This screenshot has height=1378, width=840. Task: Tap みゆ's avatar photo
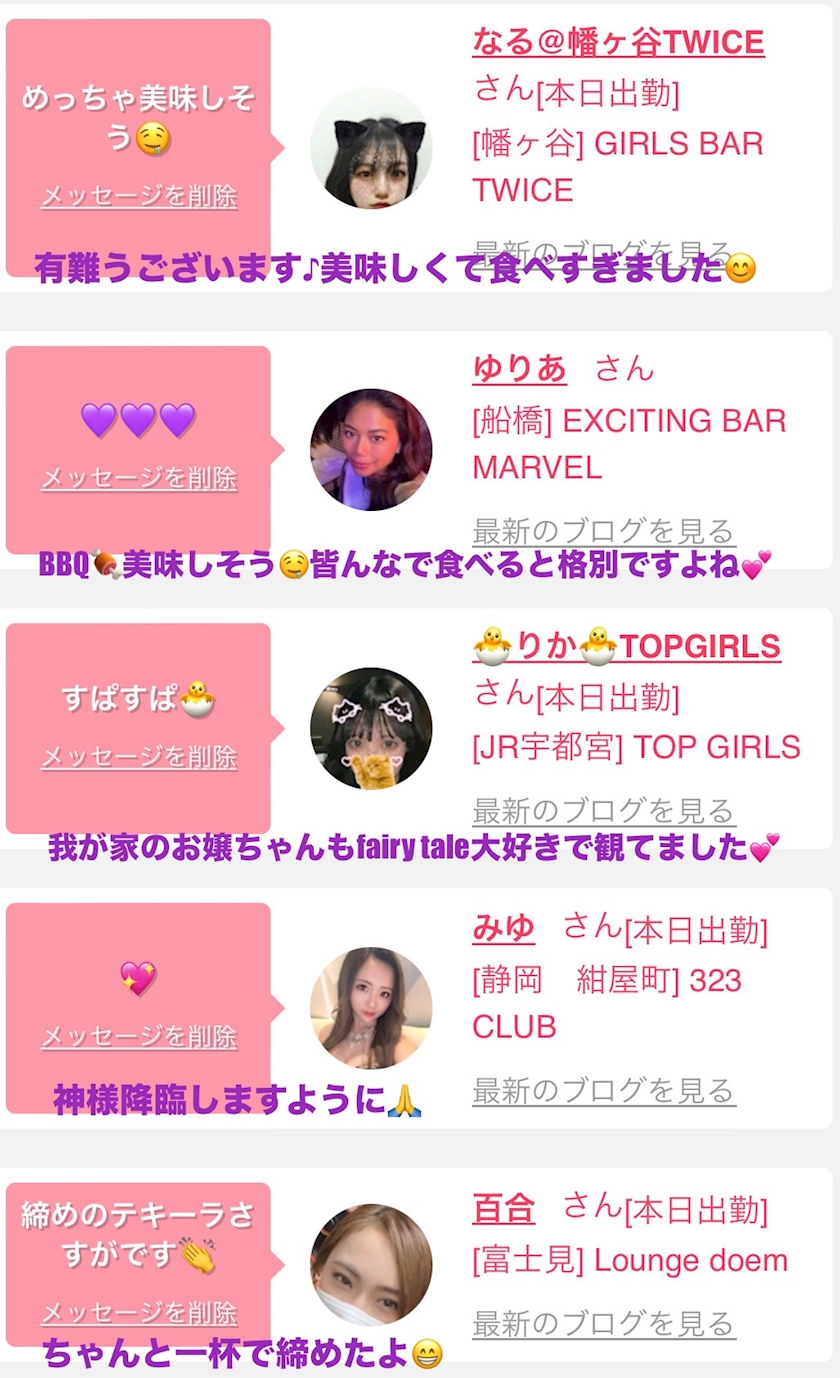tap(371, 1008)
